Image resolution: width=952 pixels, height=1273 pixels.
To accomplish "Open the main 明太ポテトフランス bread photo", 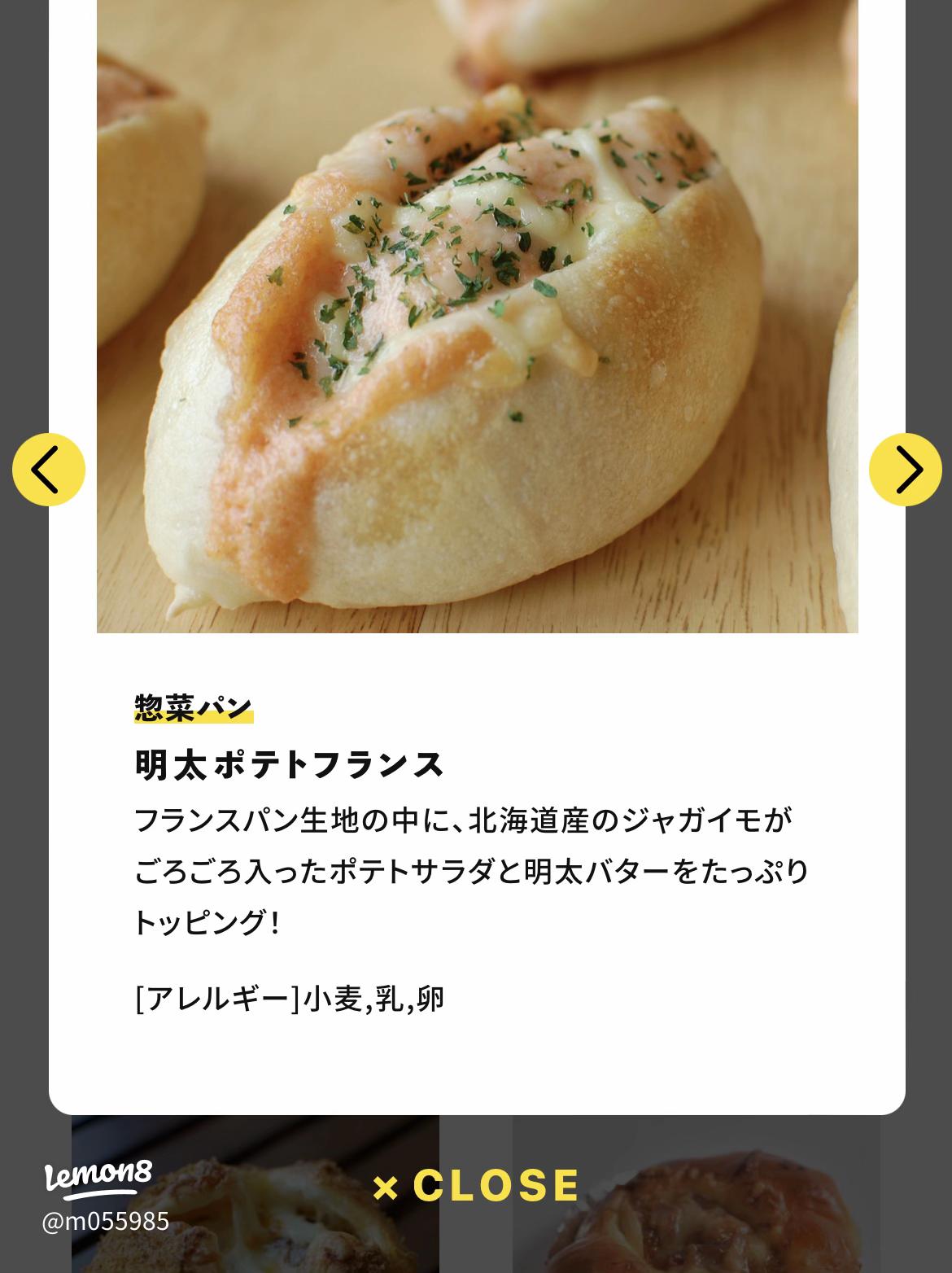I will point(476,317).
